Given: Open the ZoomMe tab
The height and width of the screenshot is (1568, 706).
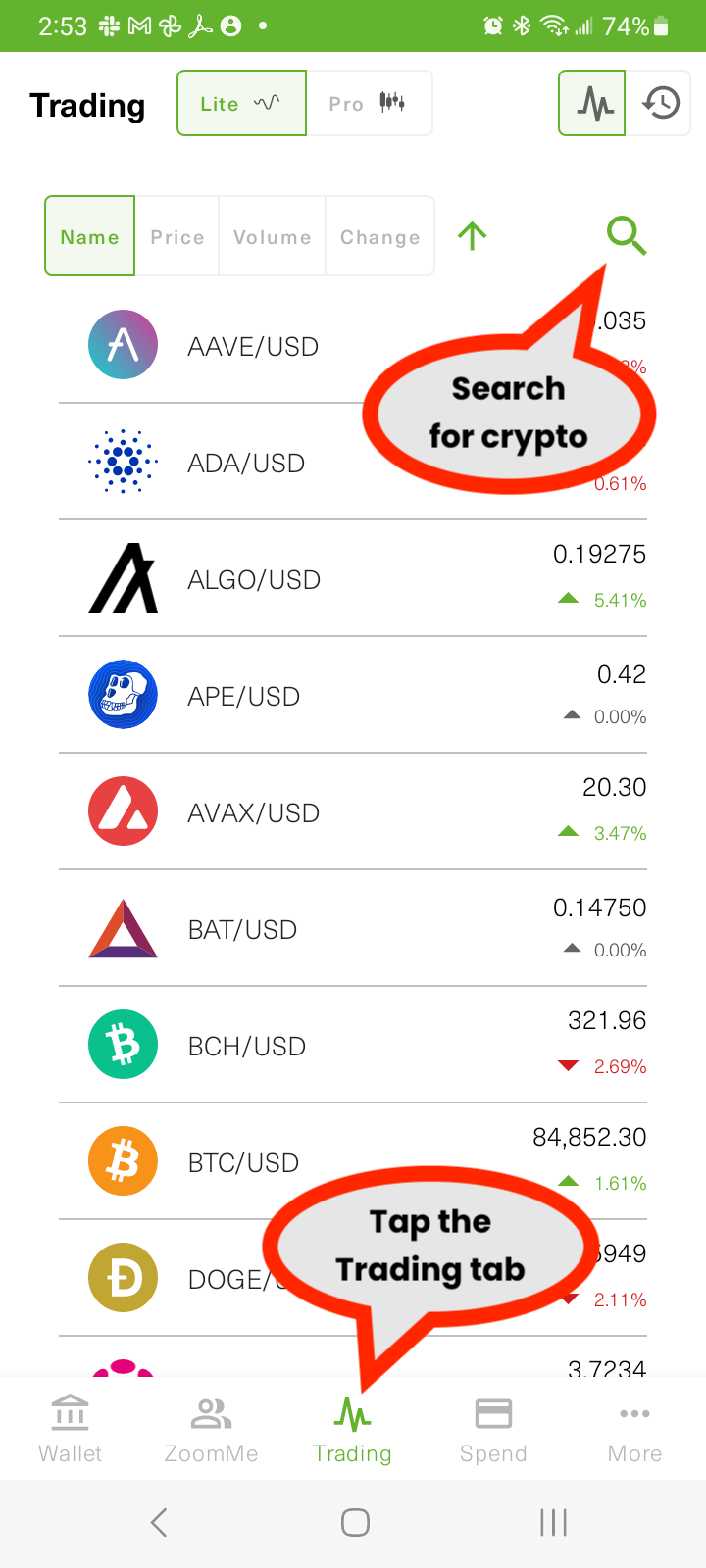Looking at the screenshot, I should 211,1429.
